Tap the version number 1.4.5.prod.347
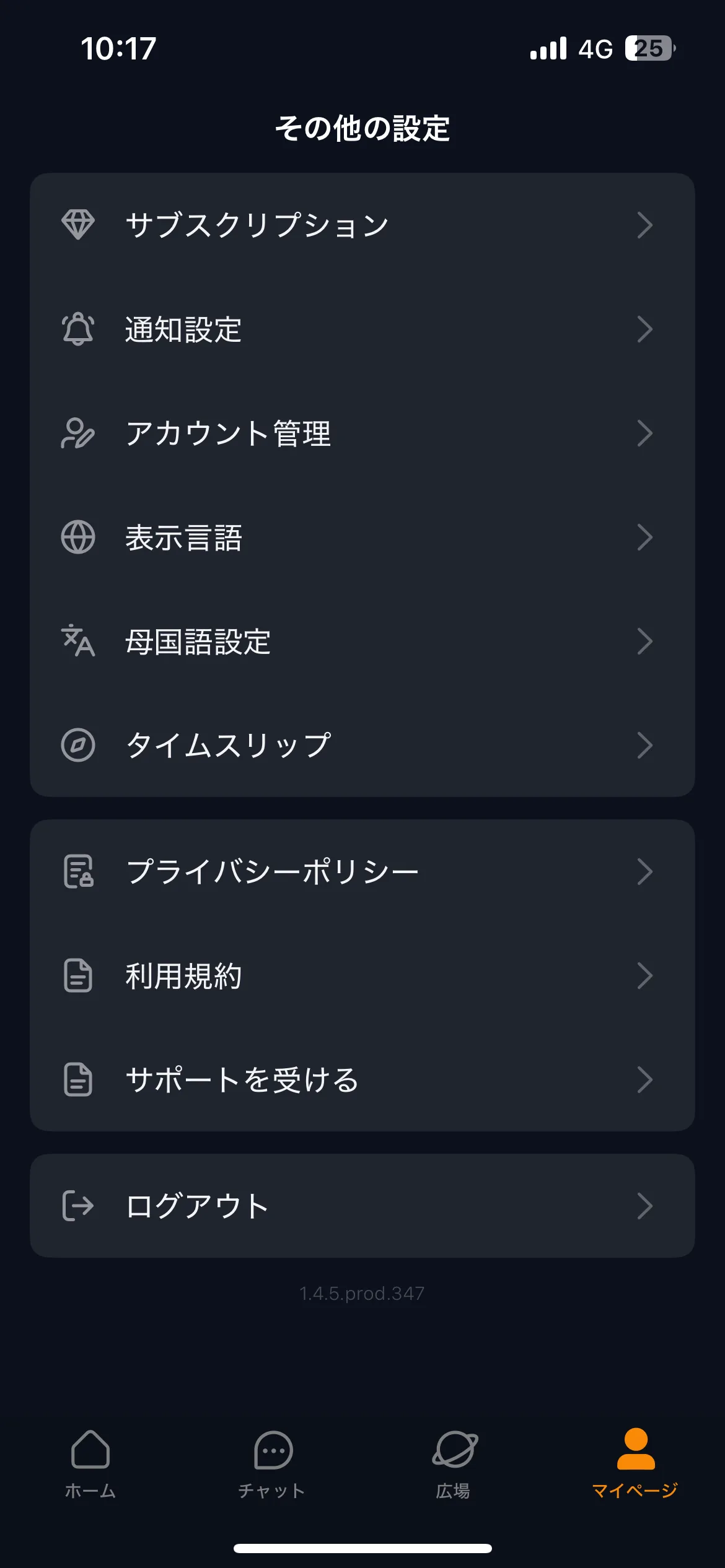 [x=362, y=1293]
